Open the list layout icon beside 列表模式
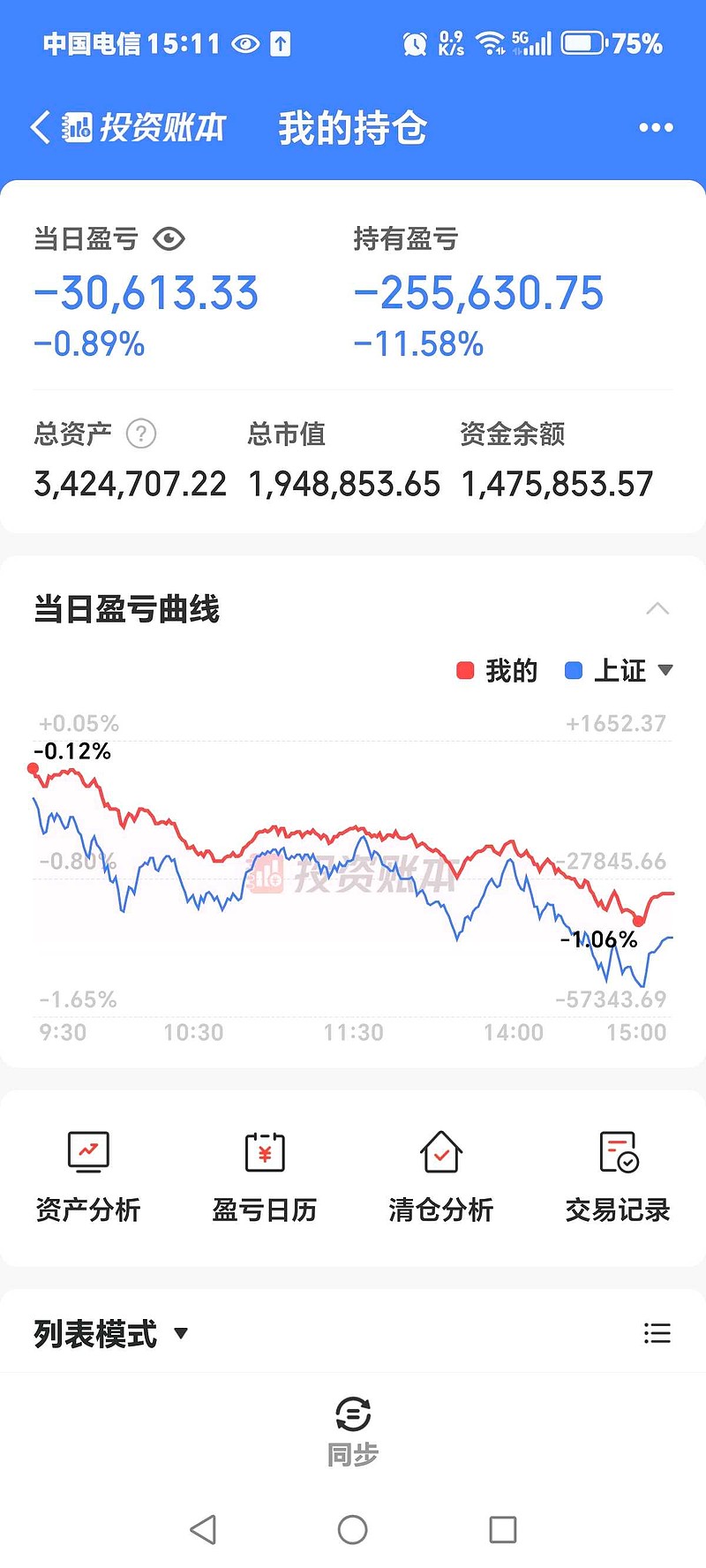The image size is (706, 1568). point(658,1333)
